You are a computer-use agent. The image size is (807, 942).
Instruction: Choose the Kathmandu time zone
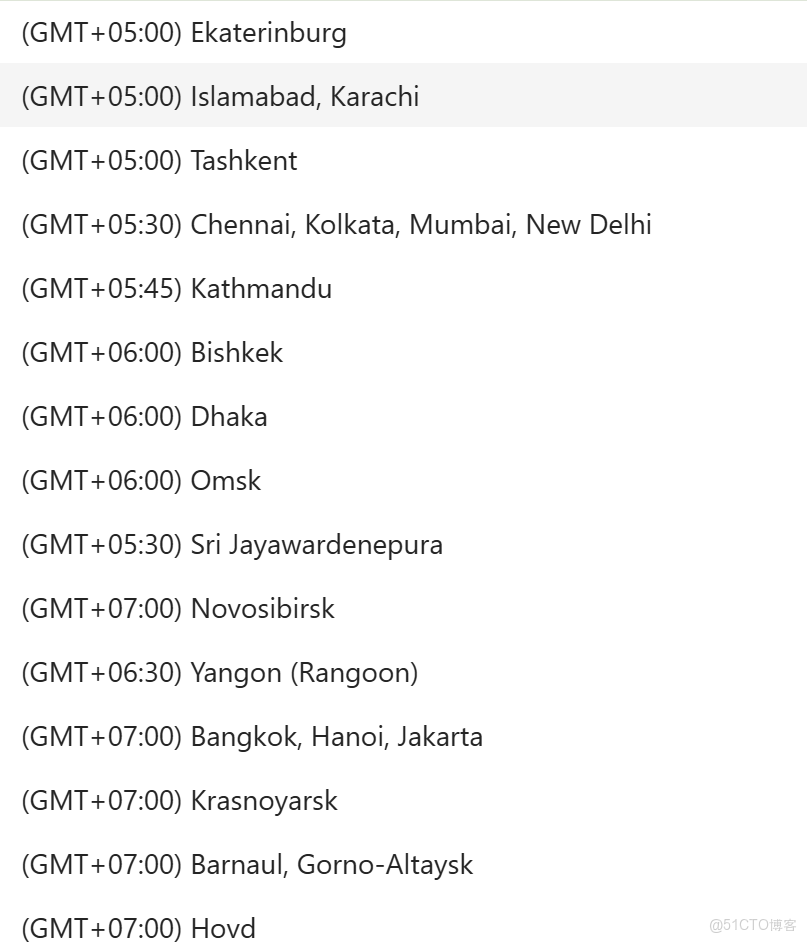[x=177, y=289]
